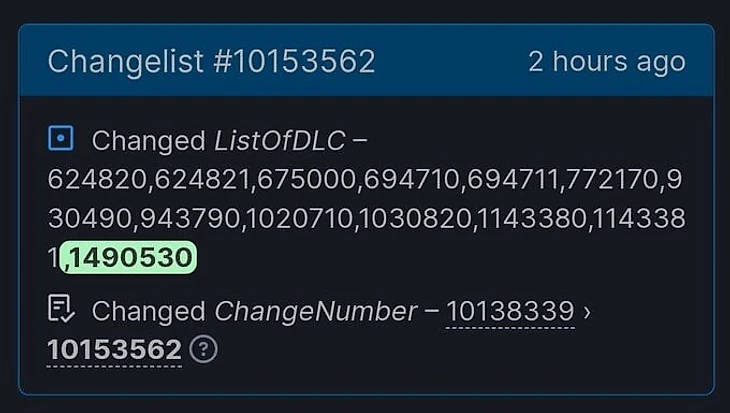Open previous change number 10138339
The image size is (730, 413).
click(x=510, y=311)
